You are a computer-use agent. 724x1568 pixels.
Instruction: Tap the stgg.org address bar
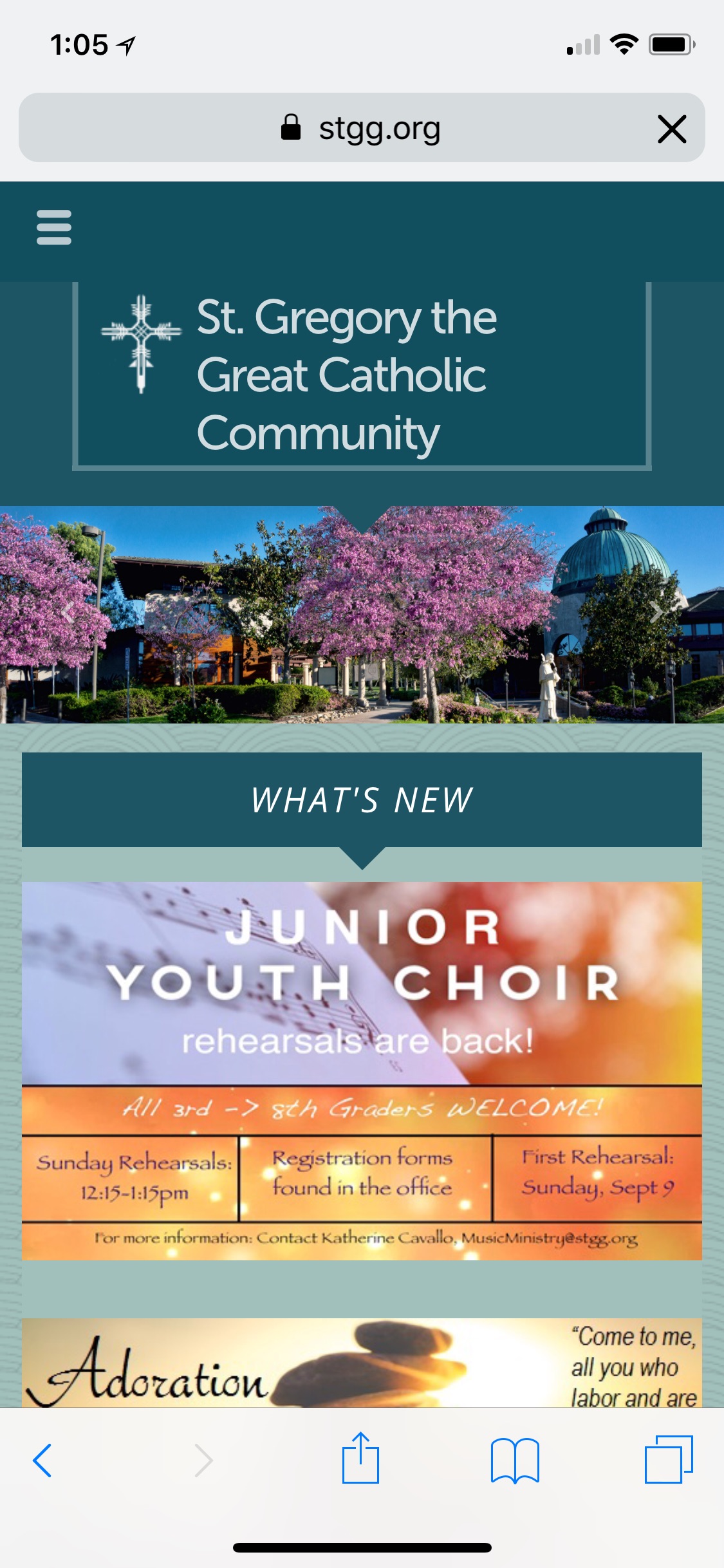(360, 128)
